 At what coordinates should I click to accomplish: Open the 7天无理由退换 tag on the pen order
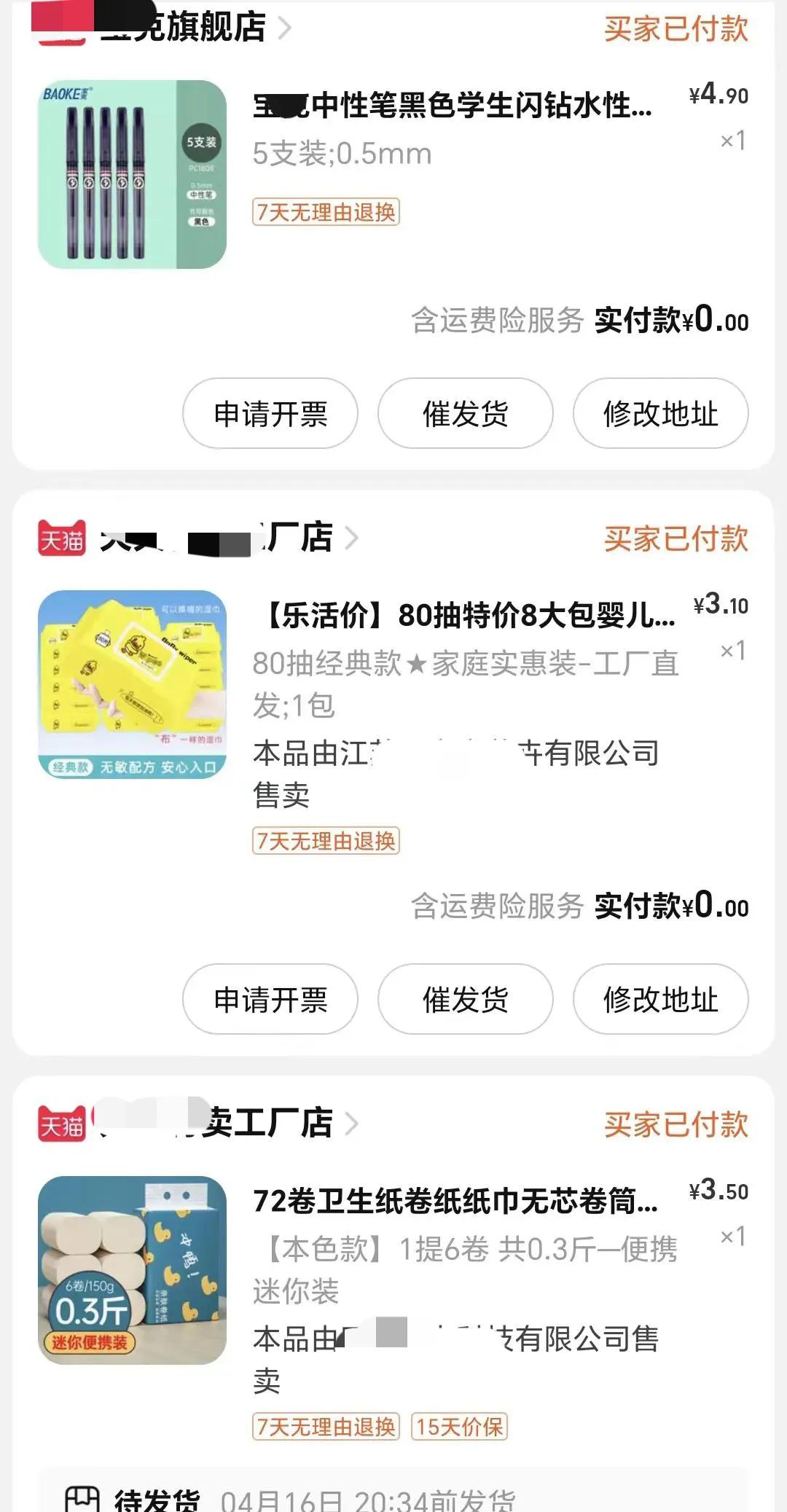pos(326,213)
